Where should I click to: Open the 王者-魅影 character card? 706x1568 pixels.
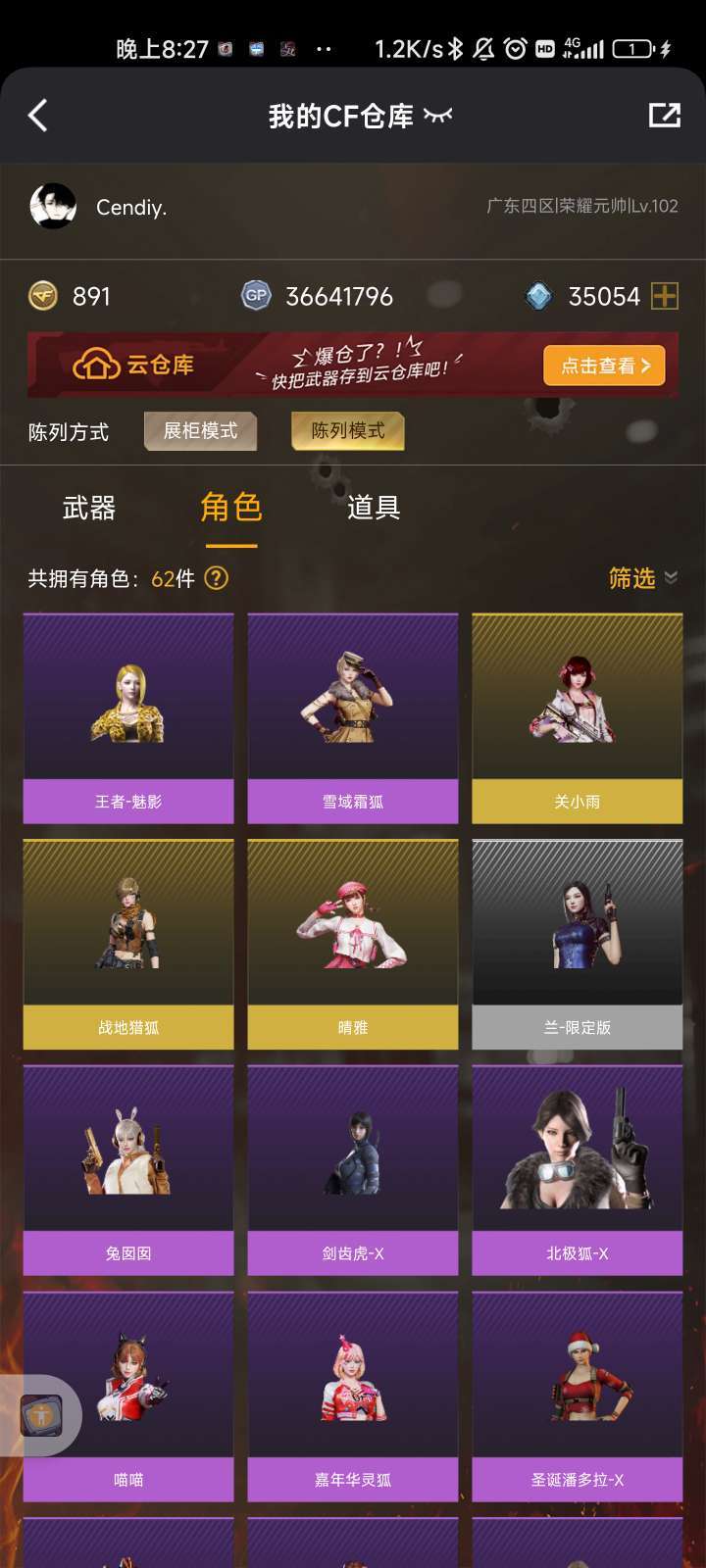point(128,717)
